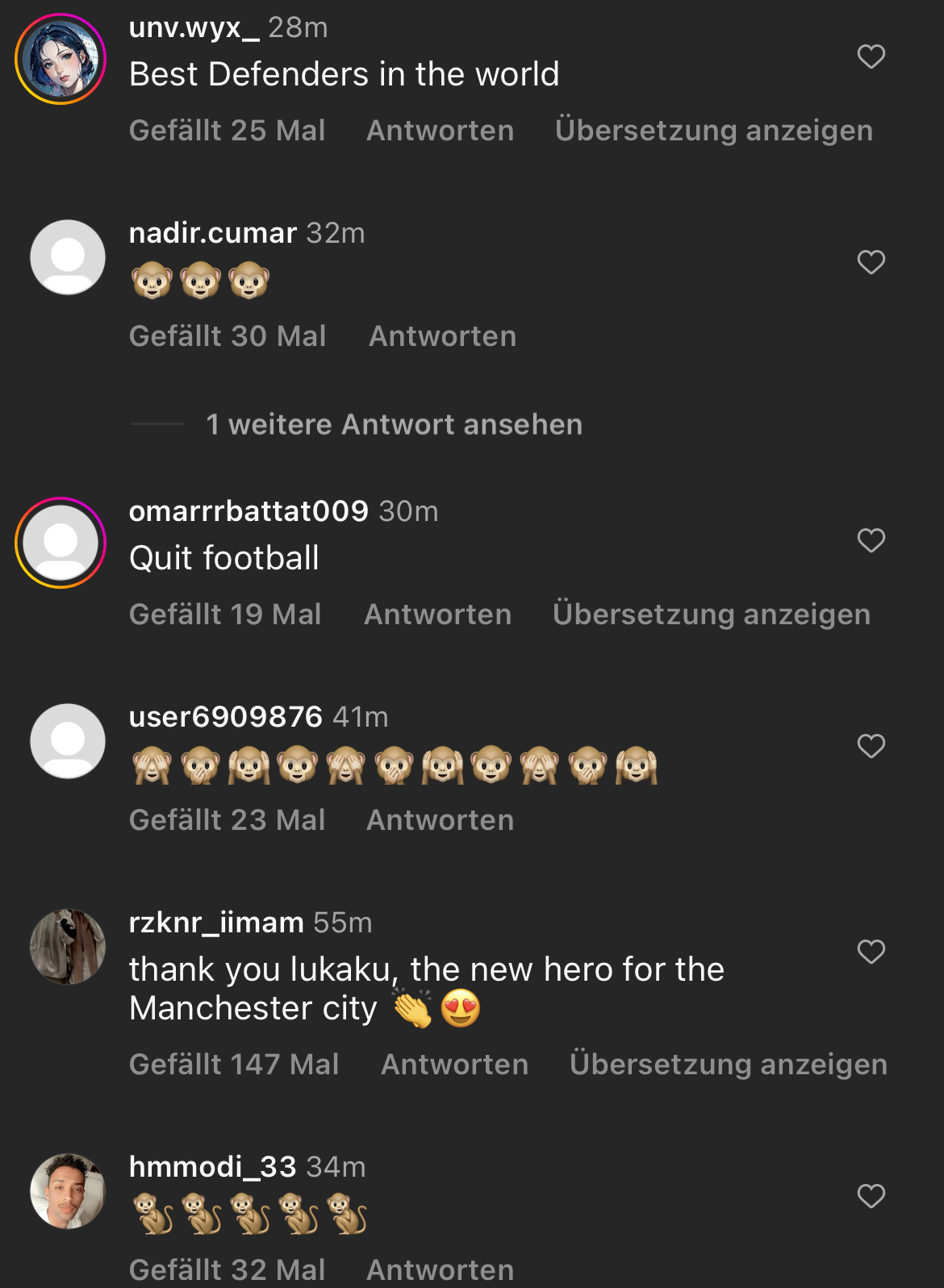The width and height of the screenshot is (944, 1288).
Task: Like hmmodi_33's comment
Action: [x=871, y=1196]
